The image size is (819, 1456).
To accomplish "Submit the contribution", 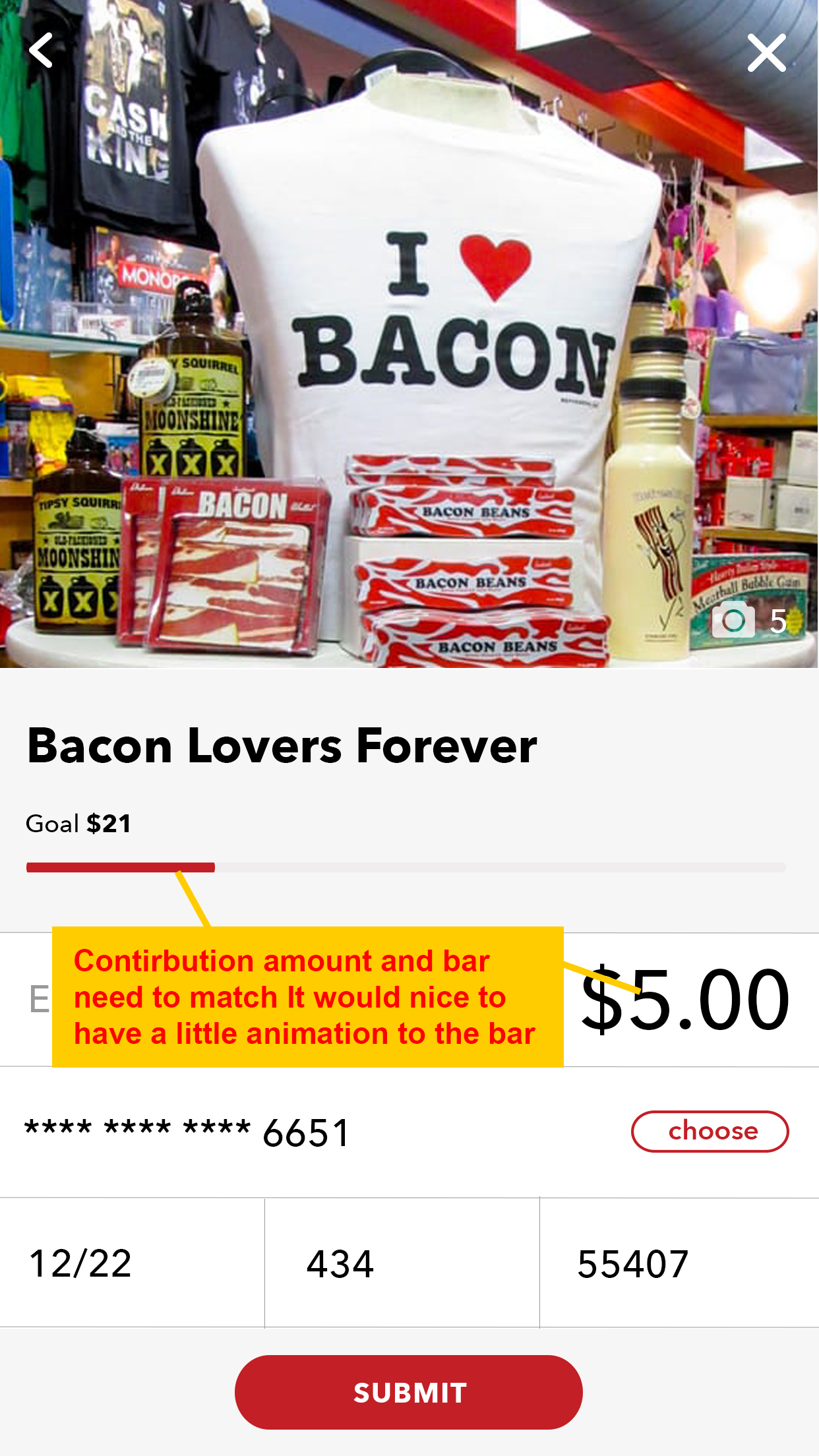I will (409, 1393).
